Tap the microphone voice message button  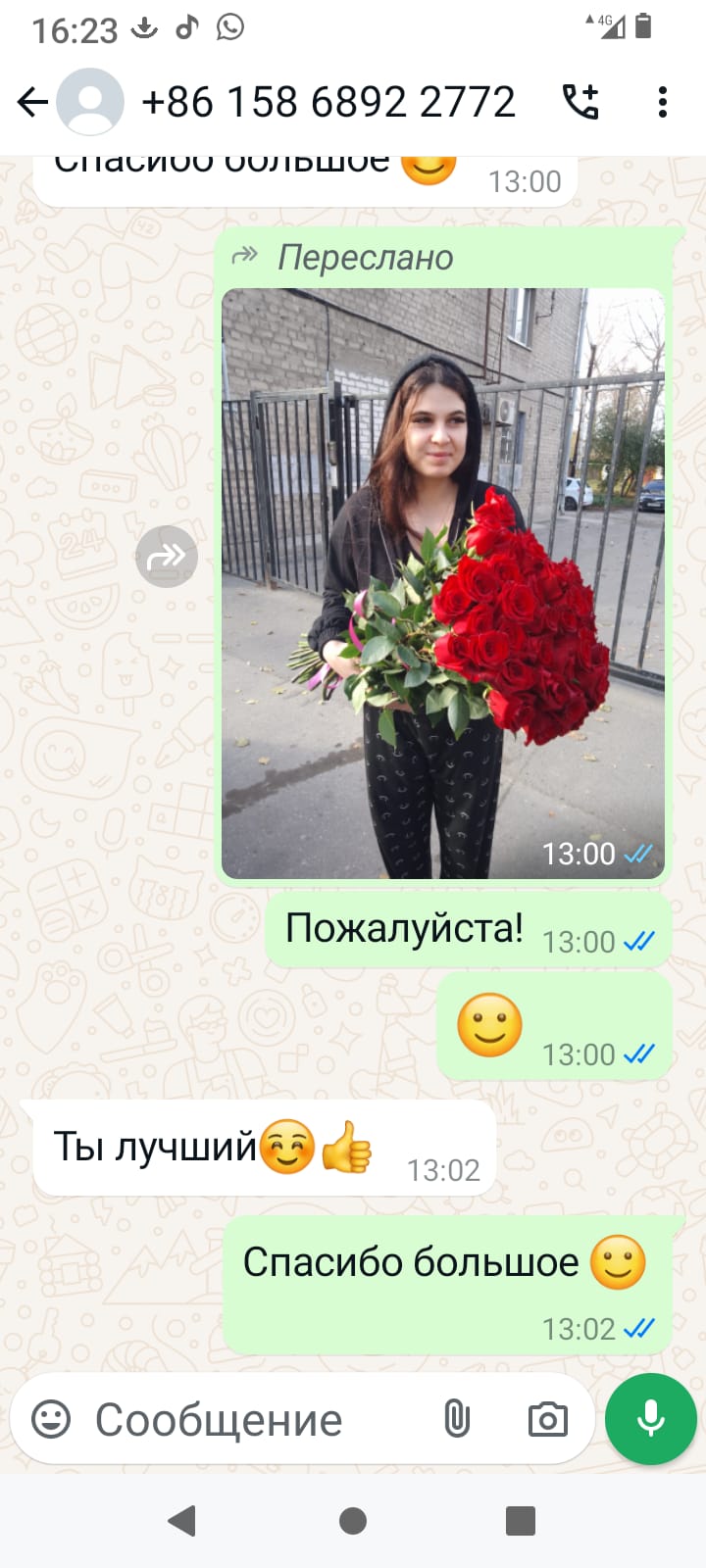pos(651,1419)
